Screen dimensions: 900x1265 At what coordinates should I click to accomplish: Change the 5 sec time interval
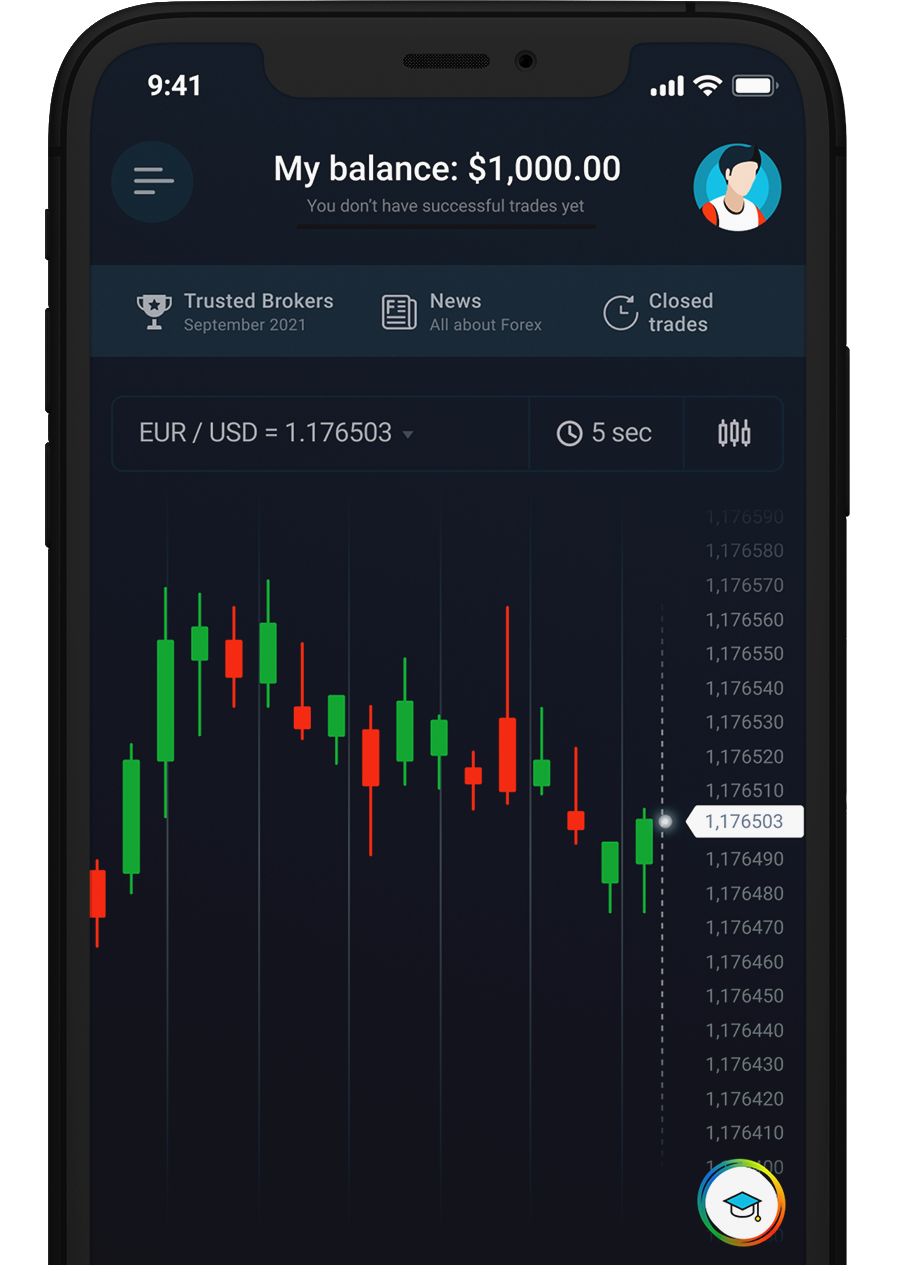[605, 433]
